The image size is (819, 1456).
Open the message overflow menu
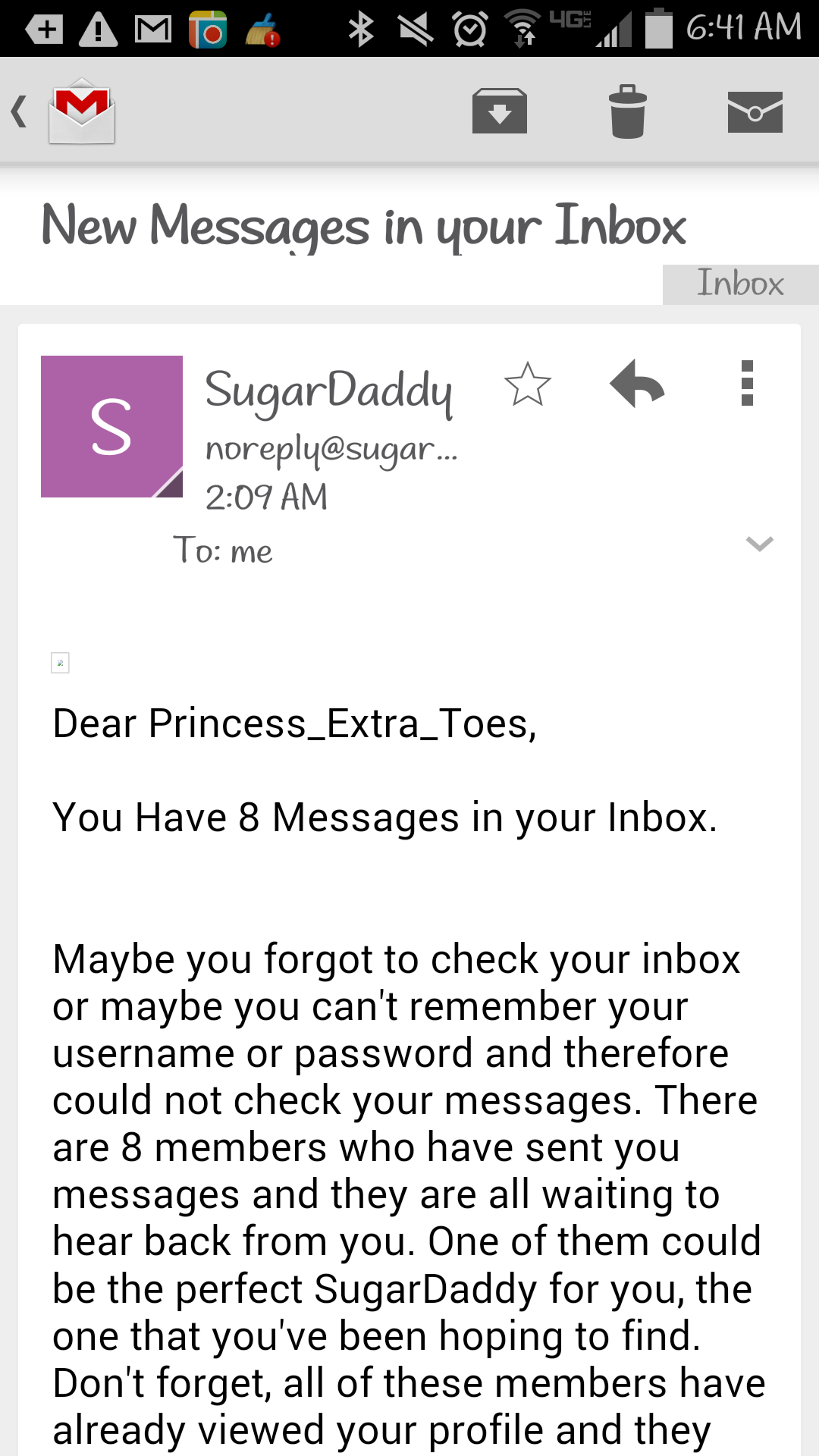[x=747, y=383]
